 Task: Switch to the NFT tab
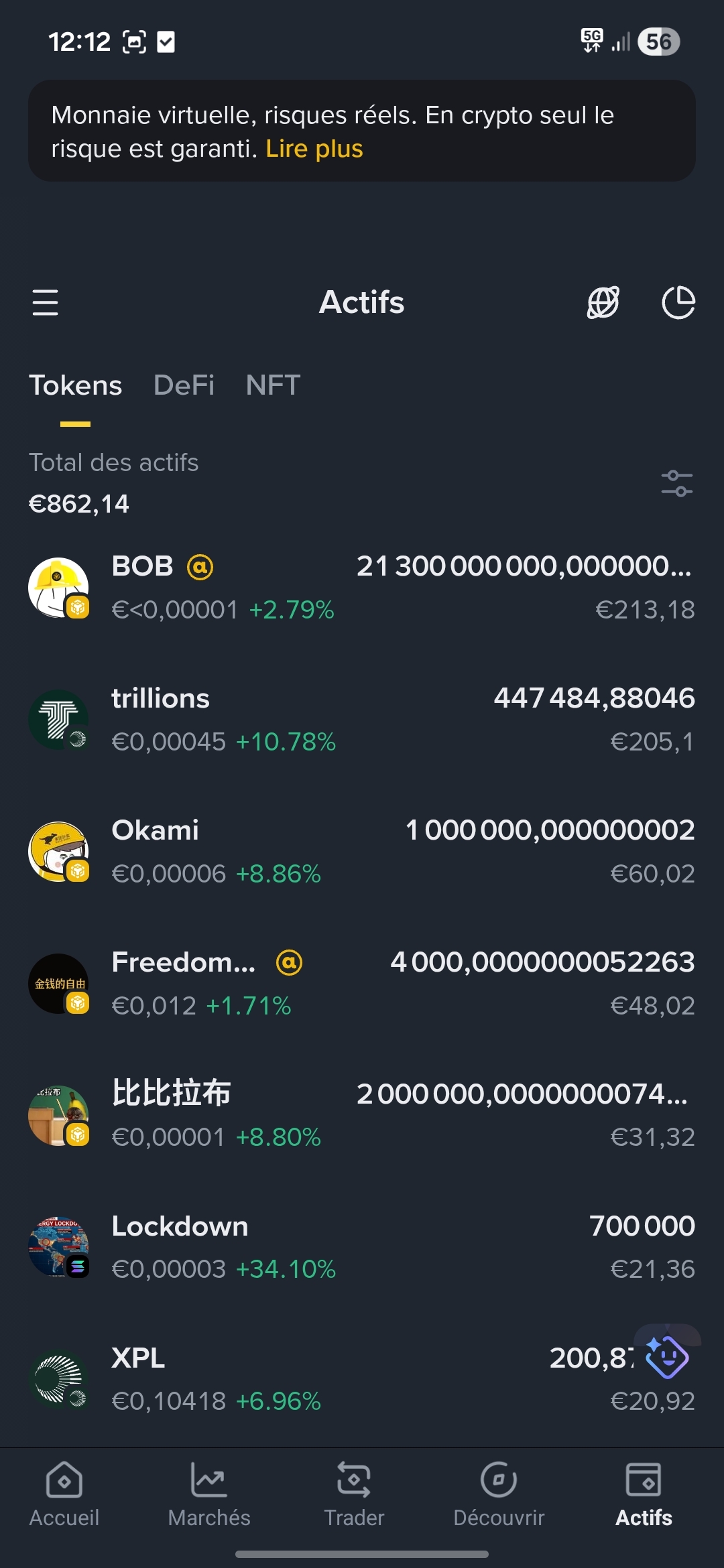coord(273,385)
